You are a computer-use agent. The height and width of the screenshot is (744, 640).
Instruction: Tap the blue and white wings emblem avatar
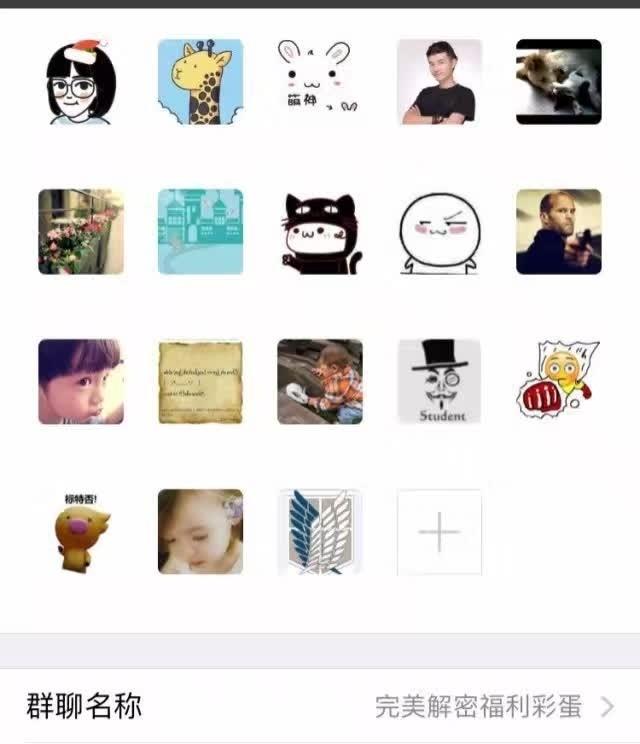pyautogui.click(x=320, y=532)
